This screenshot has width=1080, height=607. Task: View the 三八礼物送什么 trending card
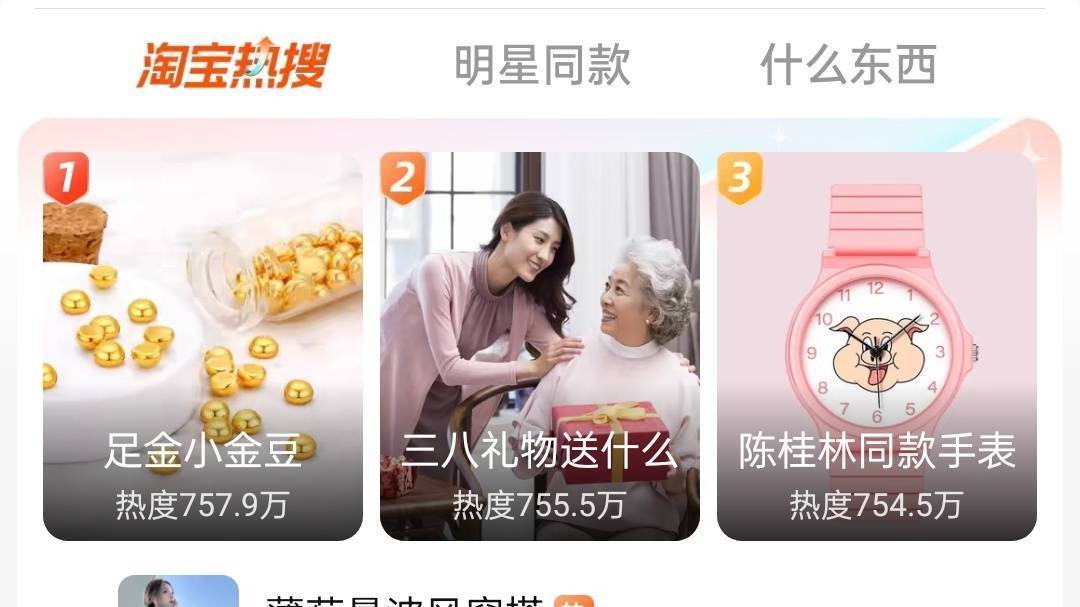540,346
